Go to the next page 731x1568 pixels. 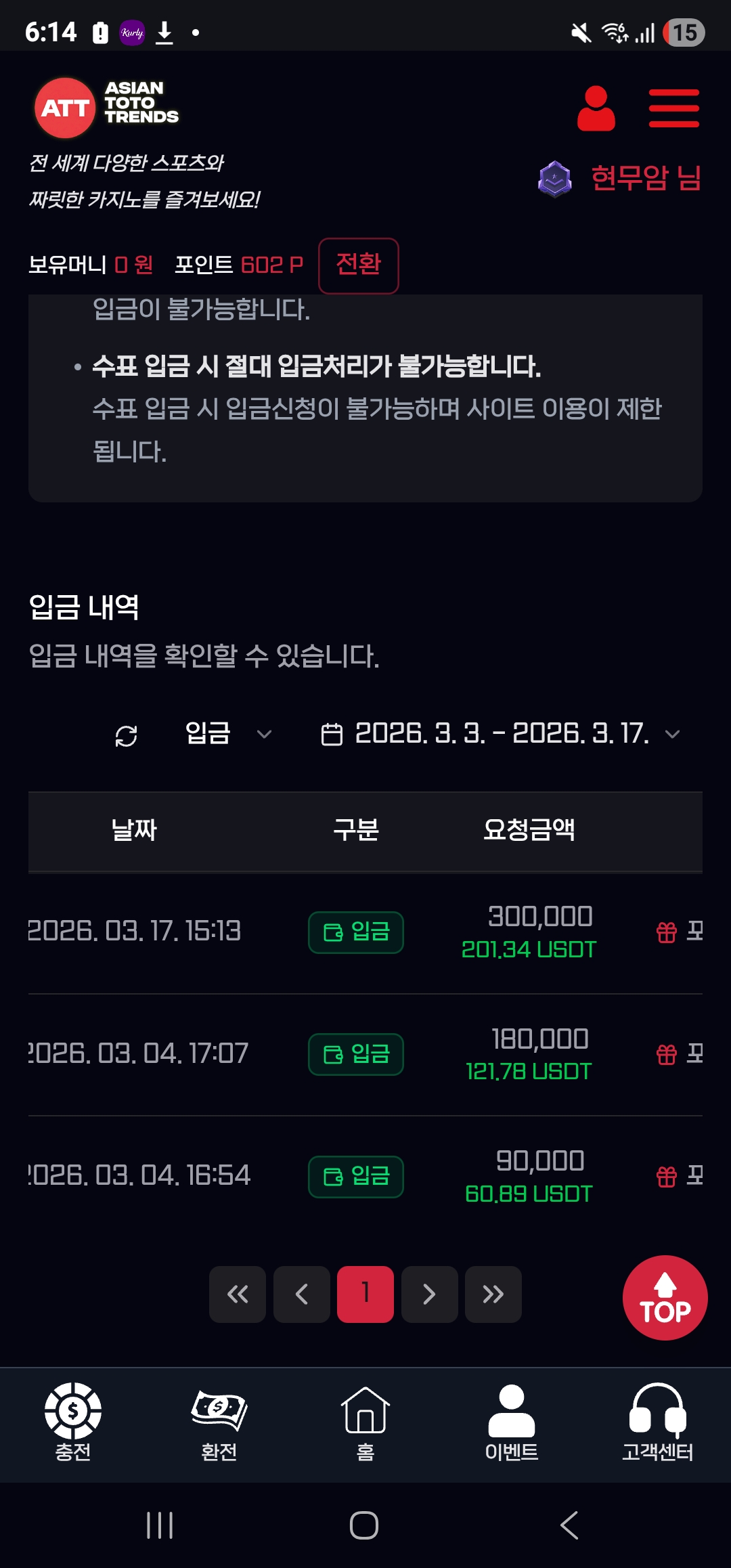click(429, 1294)
